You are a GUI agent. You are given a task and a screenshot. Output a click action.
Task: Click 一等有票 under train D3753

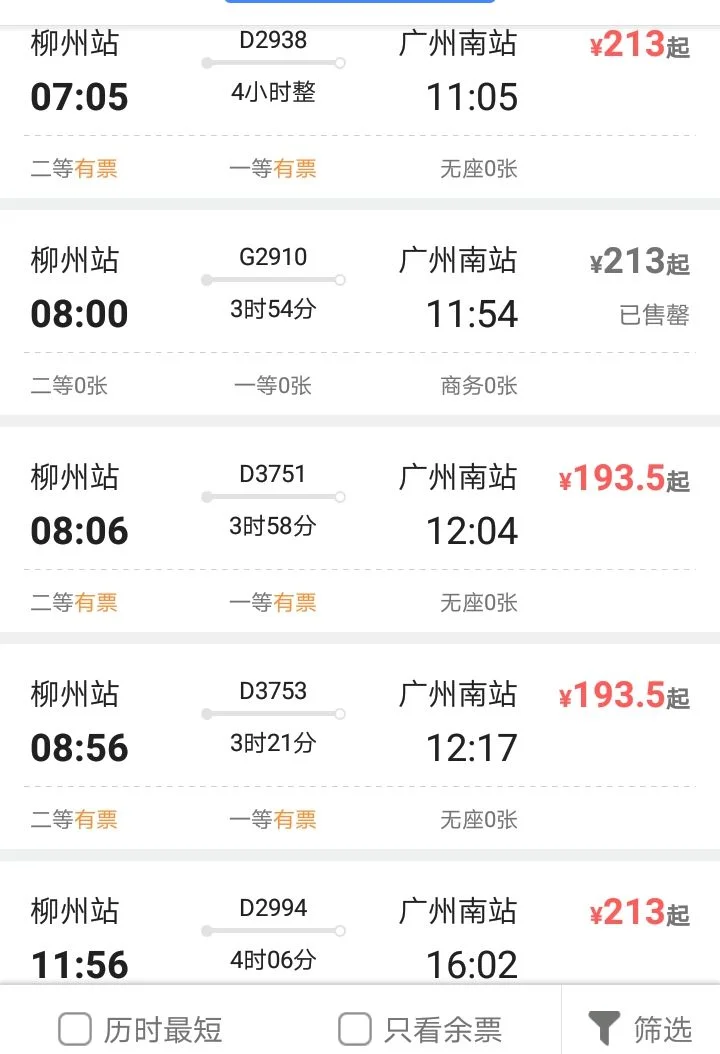click(273, 817)
